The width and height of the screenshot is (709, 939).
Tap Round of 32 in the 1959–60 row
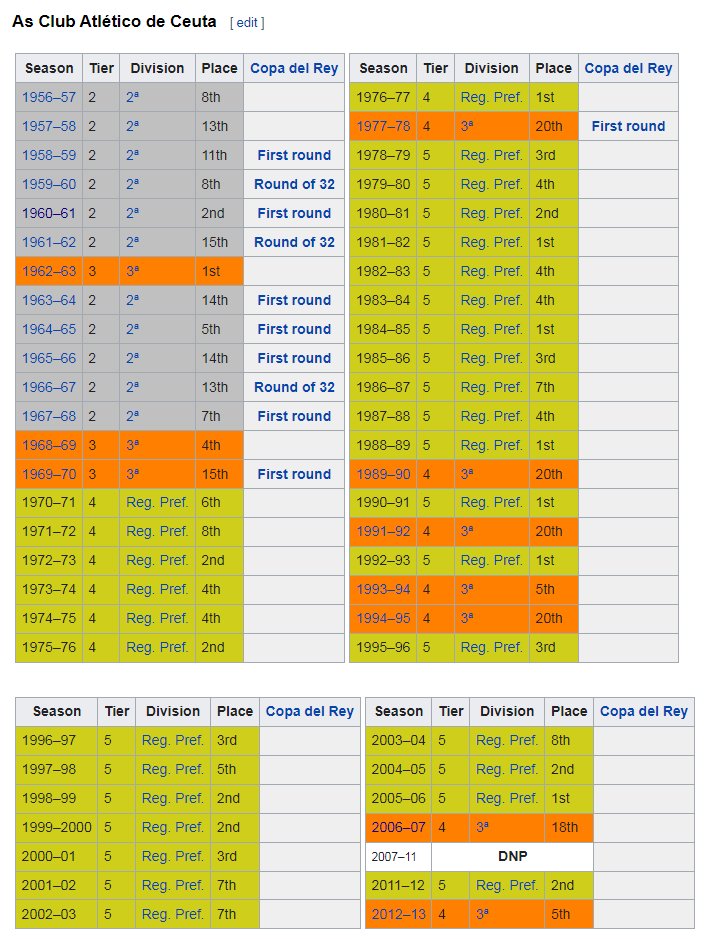294,185
